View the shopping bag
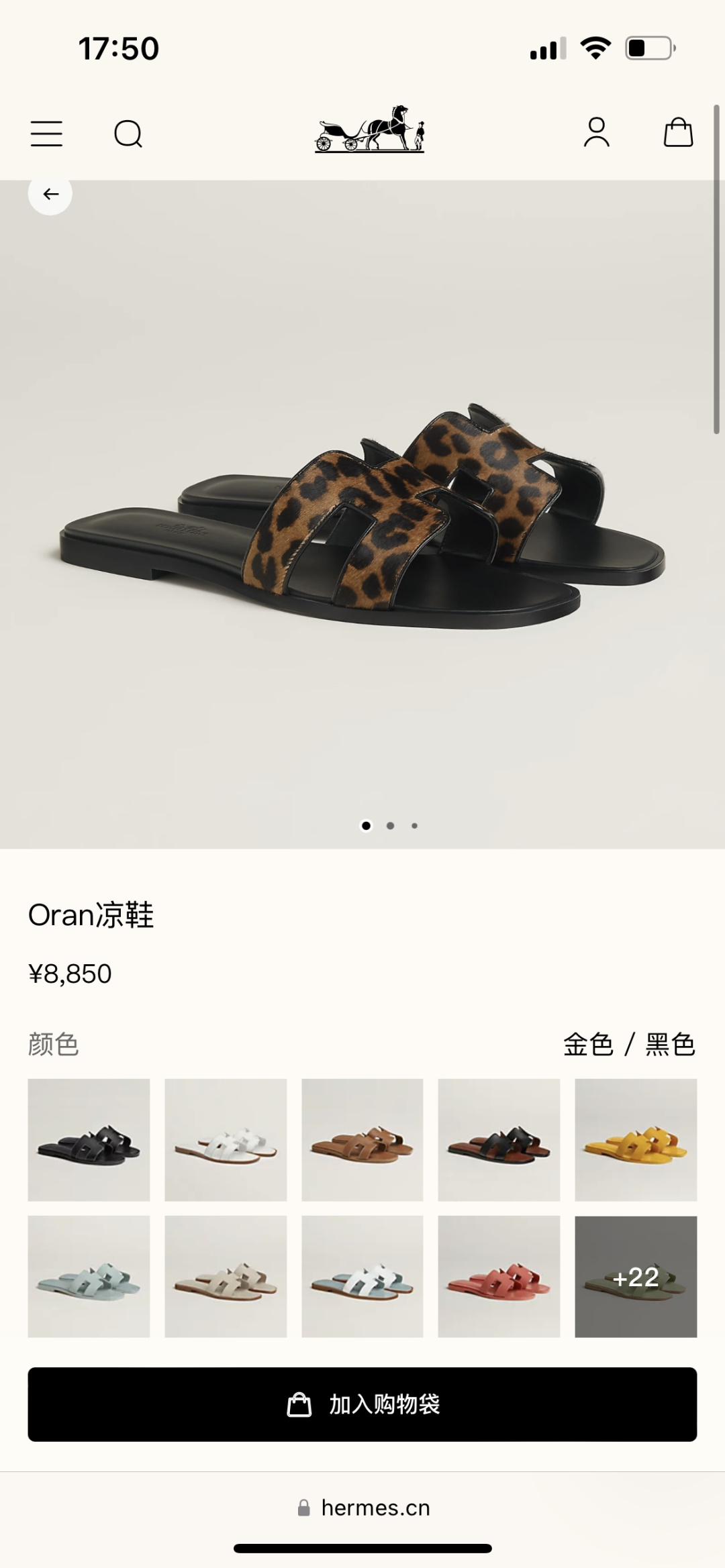 pyautogui.click(x=678, y=132)
